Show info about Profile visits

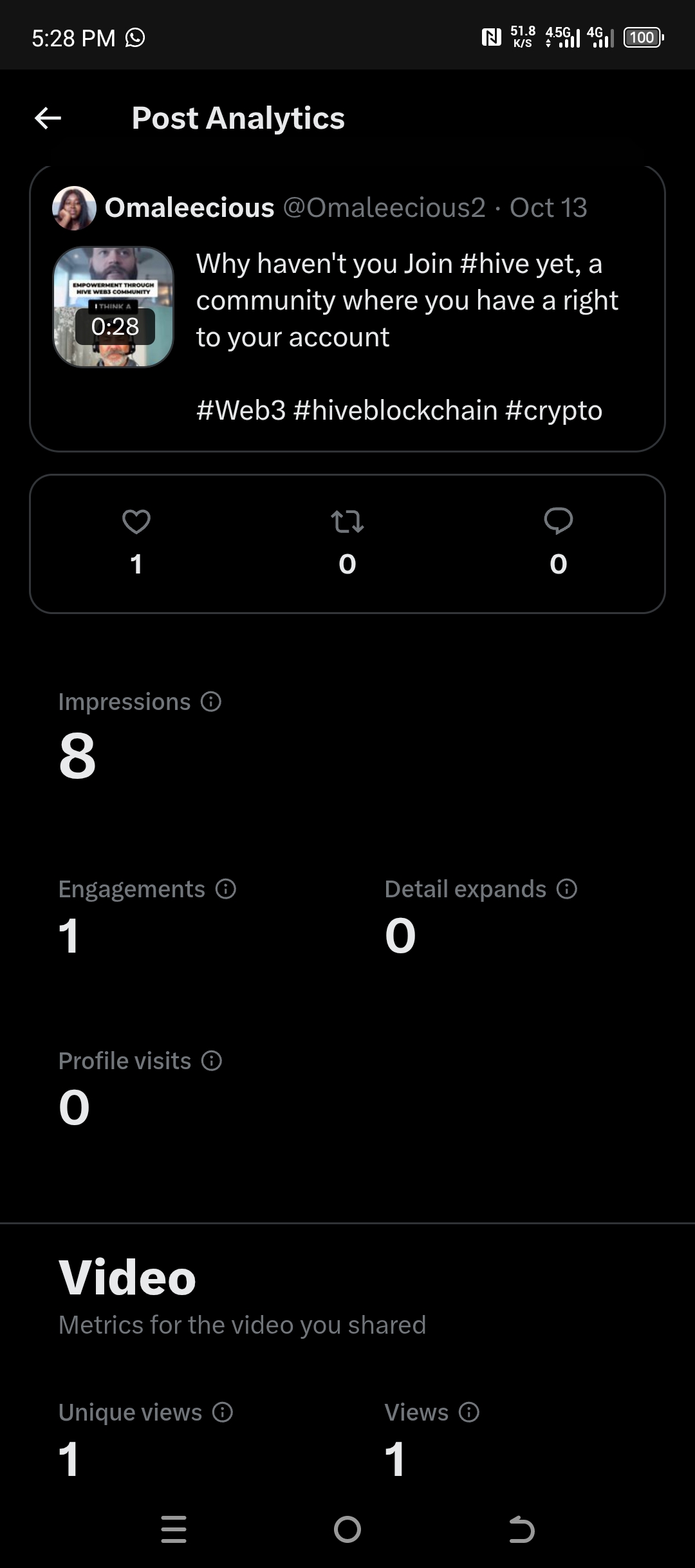212,1061
